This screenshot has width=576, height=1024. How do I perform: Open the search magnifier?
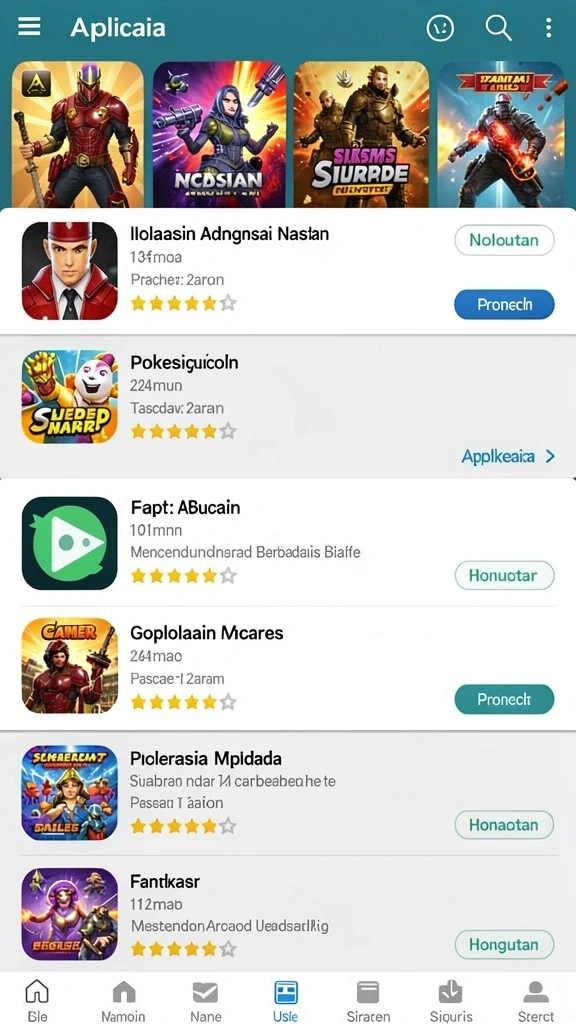498,27
